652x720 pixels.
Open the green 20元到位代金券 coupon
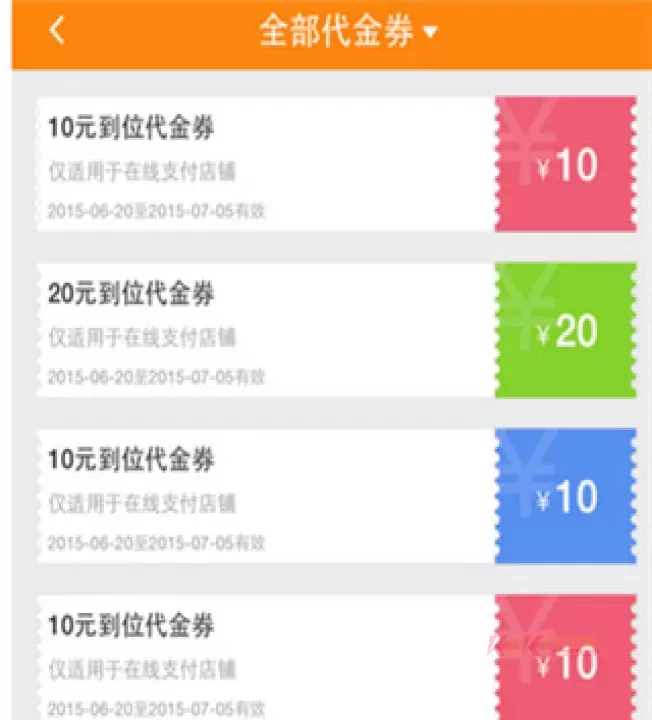pyautogui.click(x=336, y=331)
